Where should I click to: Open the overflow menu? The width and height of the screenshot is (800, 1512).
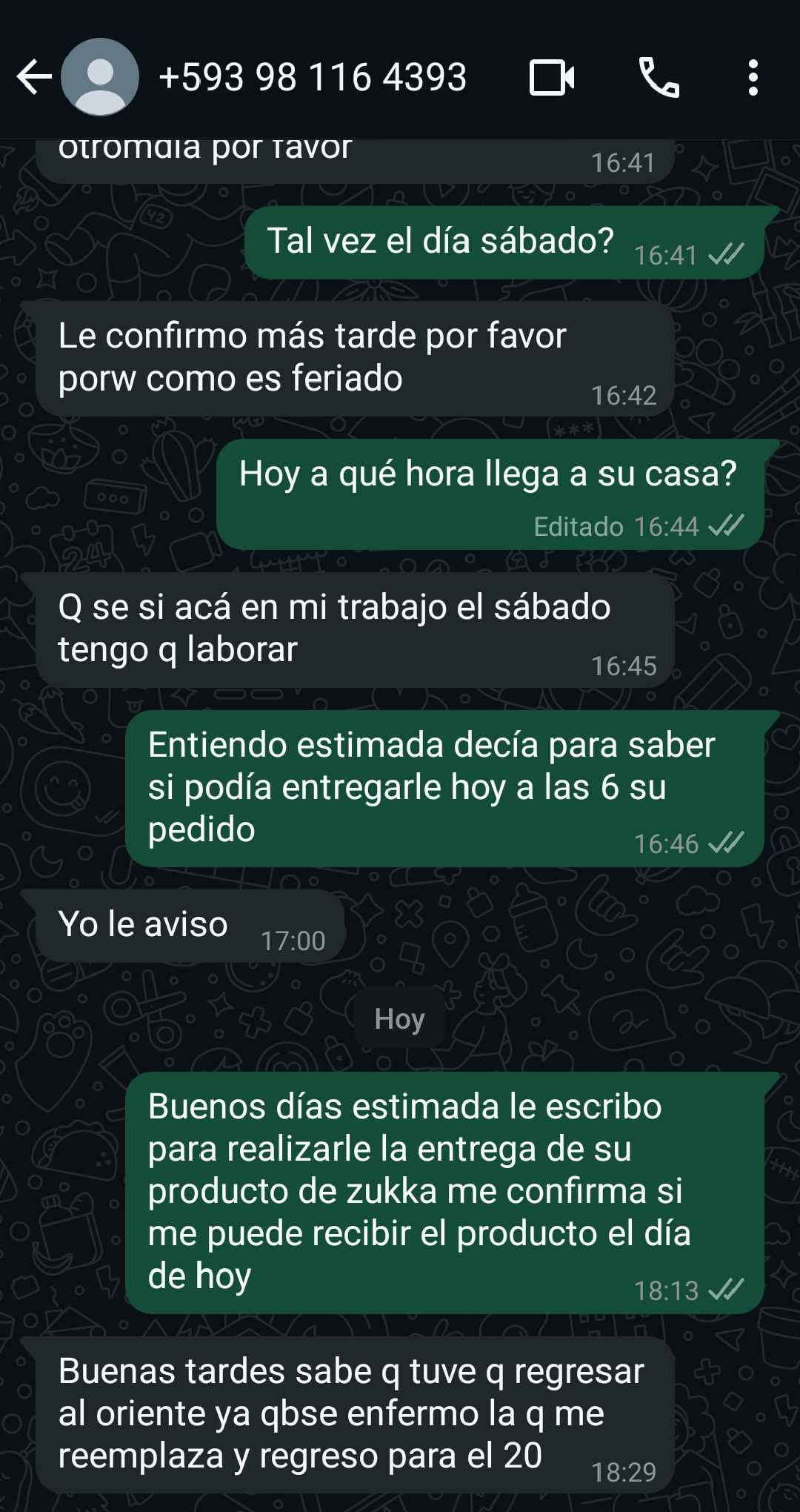pos(753,77)
